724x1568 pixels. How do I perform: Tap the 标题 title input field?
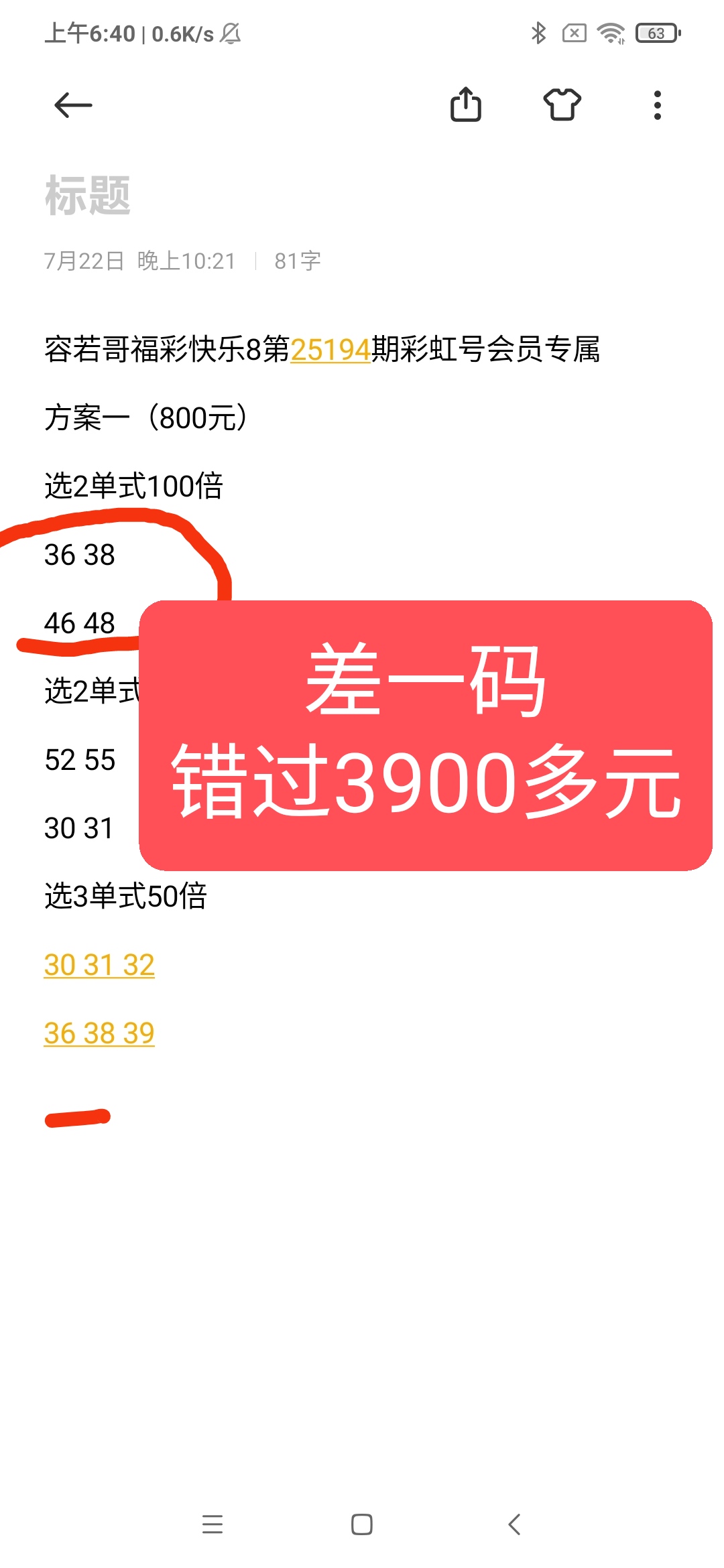87,194
